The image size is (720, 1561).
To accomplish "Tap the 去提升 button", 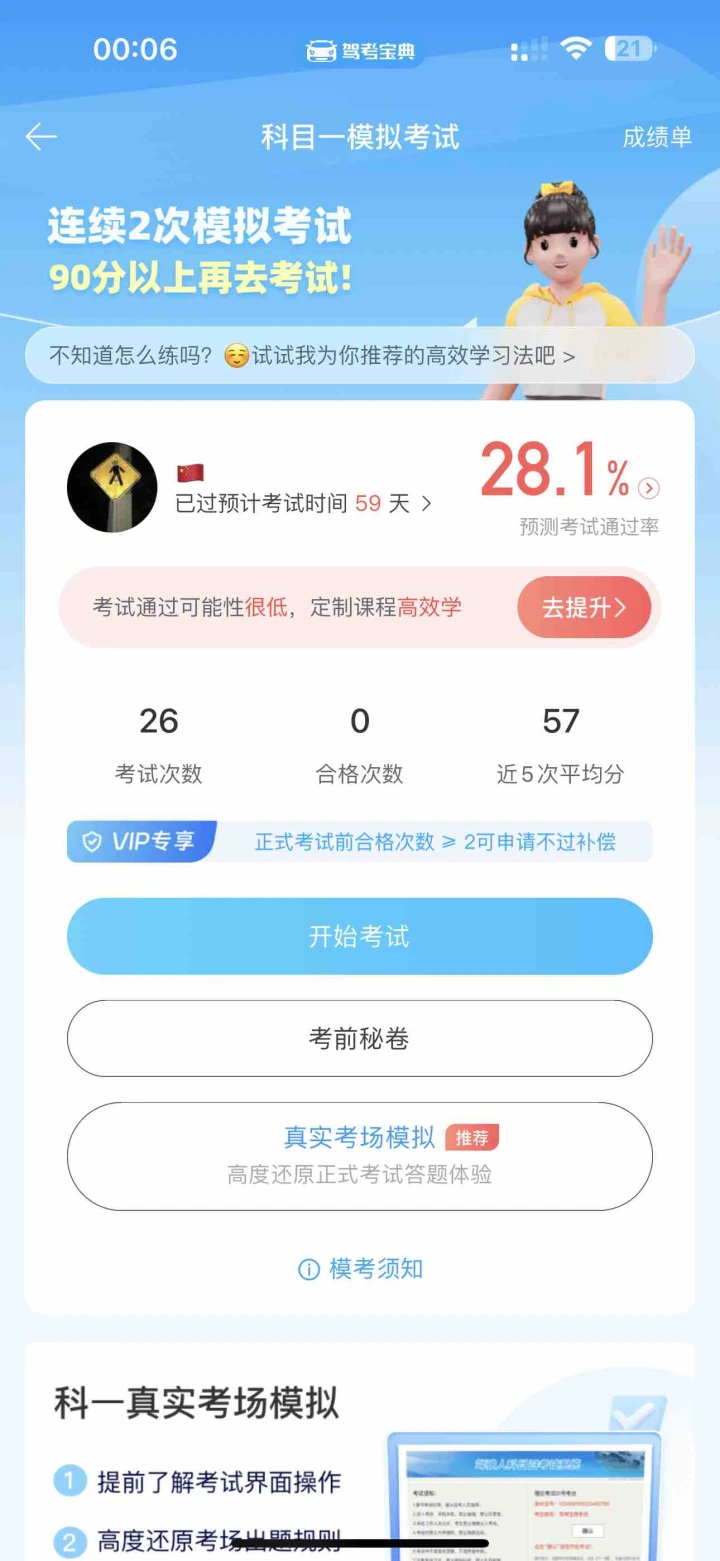I will pos(584,607).
